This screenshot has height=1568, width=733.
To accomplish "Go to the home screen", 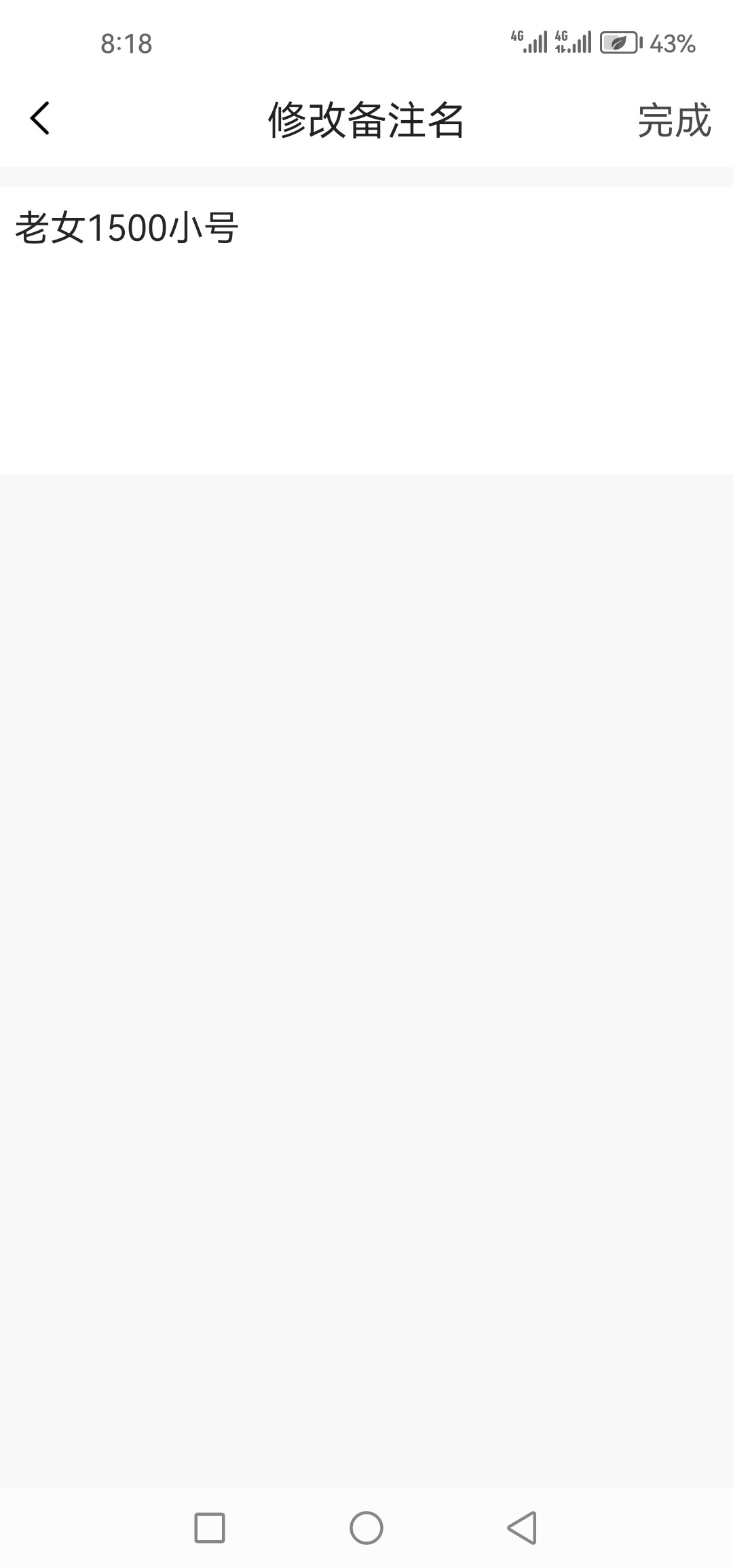I will click(x=366, y=1528).
